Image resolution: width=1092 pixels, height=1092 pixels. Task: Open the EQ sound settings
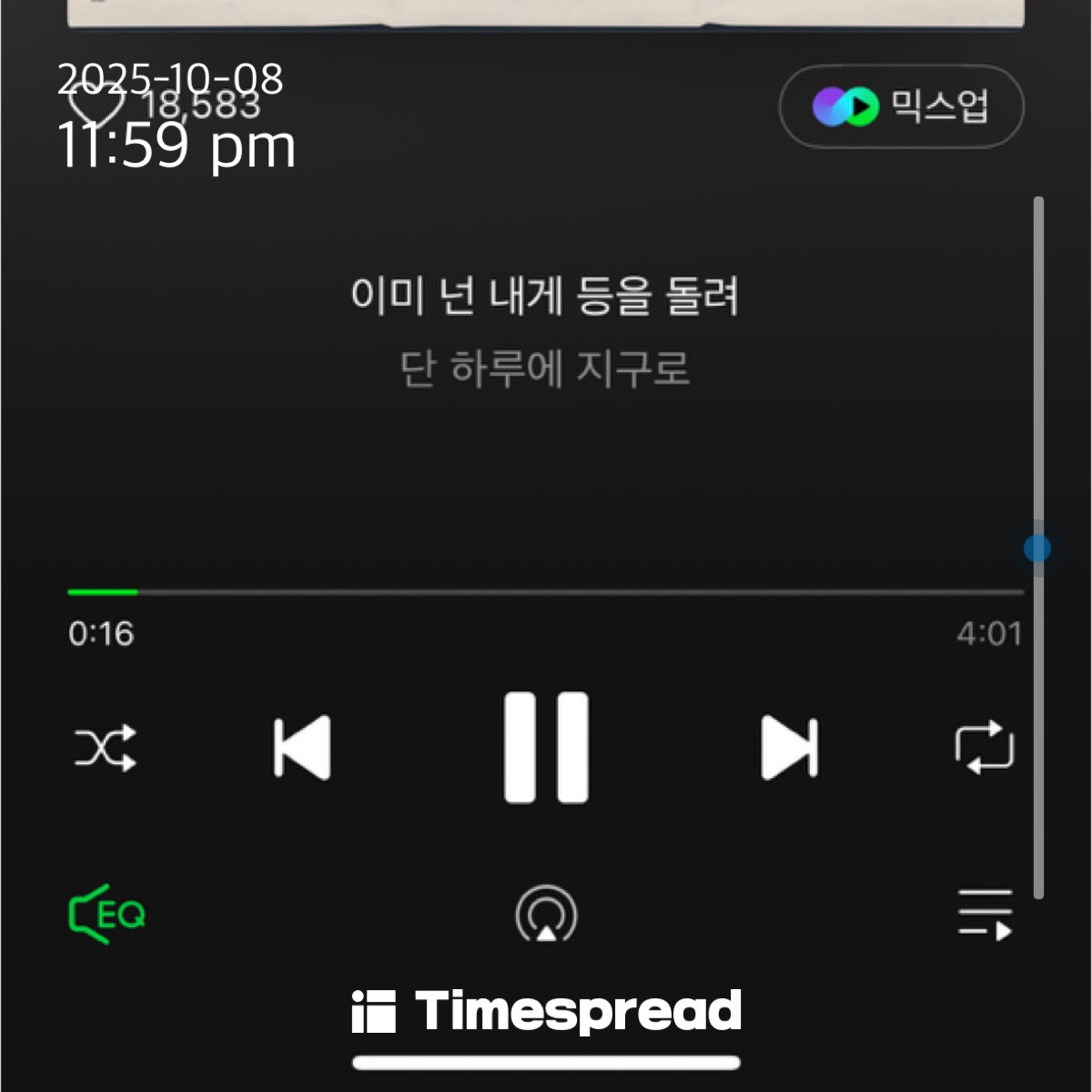(107, 914)
